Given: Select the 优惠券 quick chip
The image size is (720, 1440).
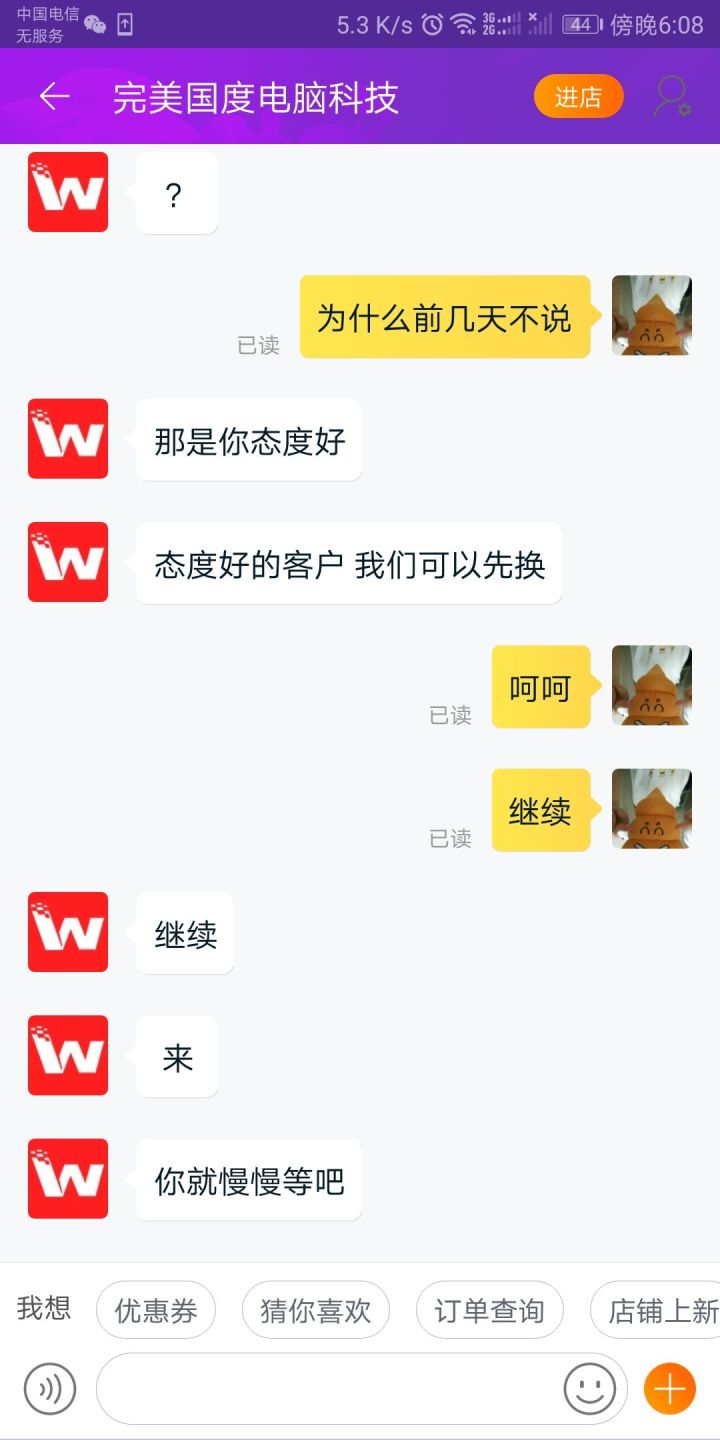Looking at the screenshot, I should [x=156, y=1310].
